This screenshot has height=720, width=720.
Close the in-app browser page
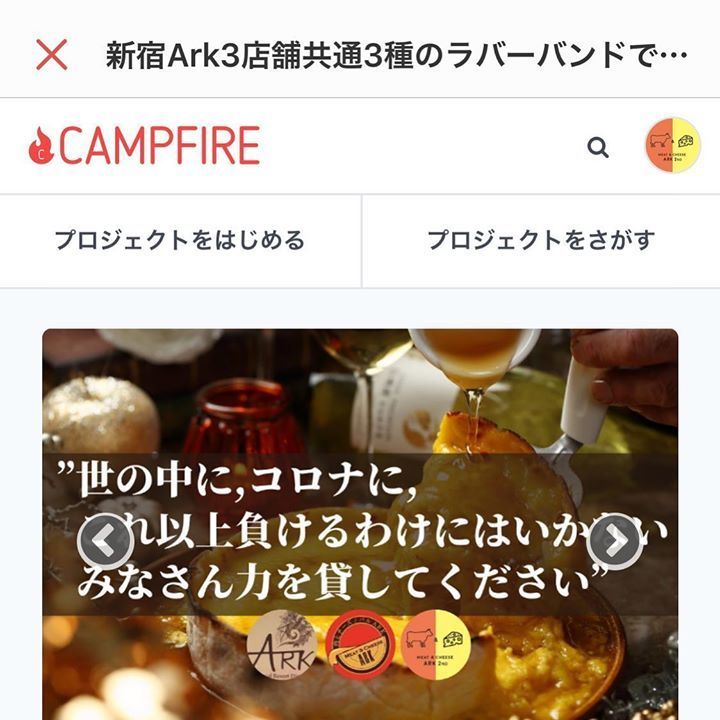click(51, 54)
